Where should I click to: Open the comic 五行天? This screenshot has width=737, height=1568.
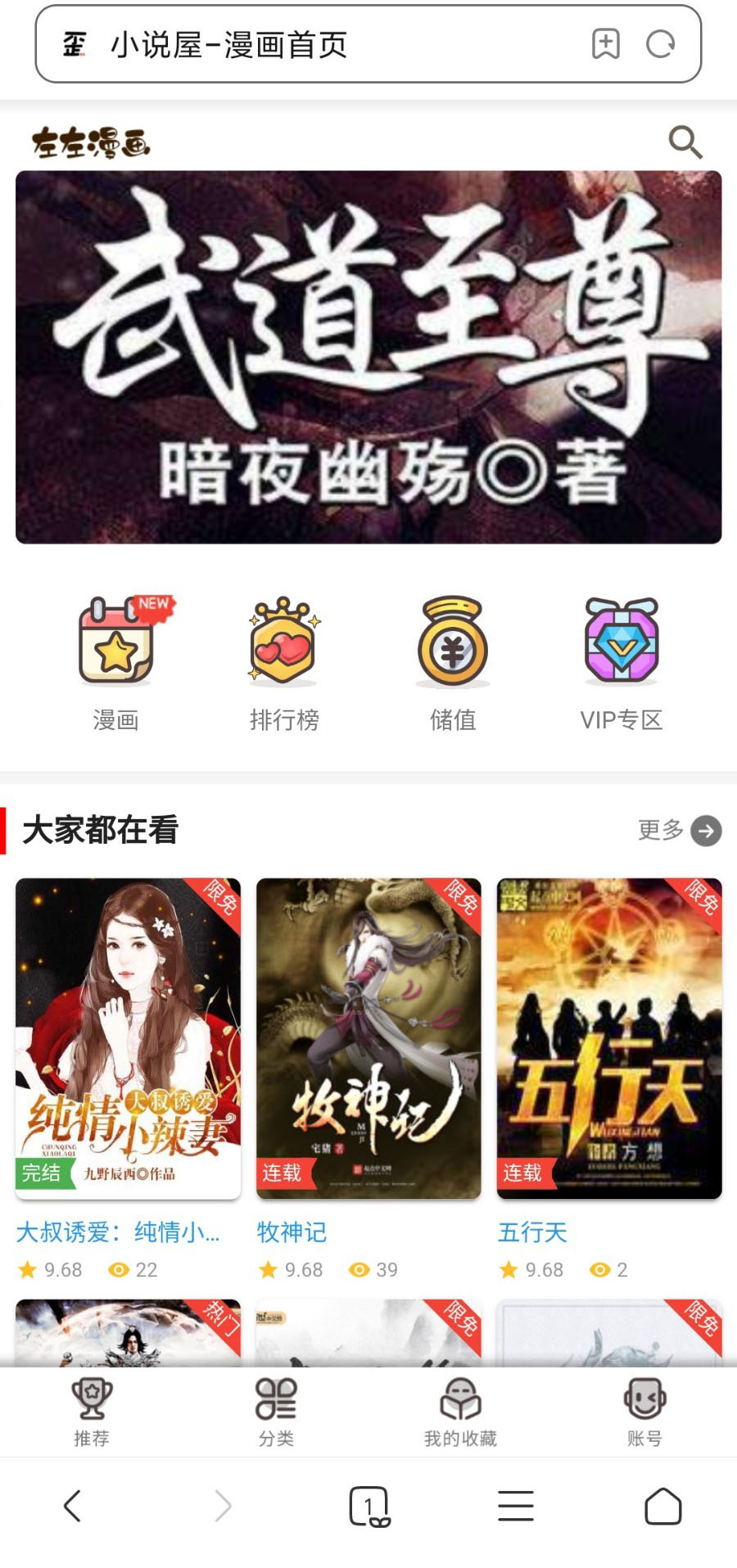point(609,1038)
